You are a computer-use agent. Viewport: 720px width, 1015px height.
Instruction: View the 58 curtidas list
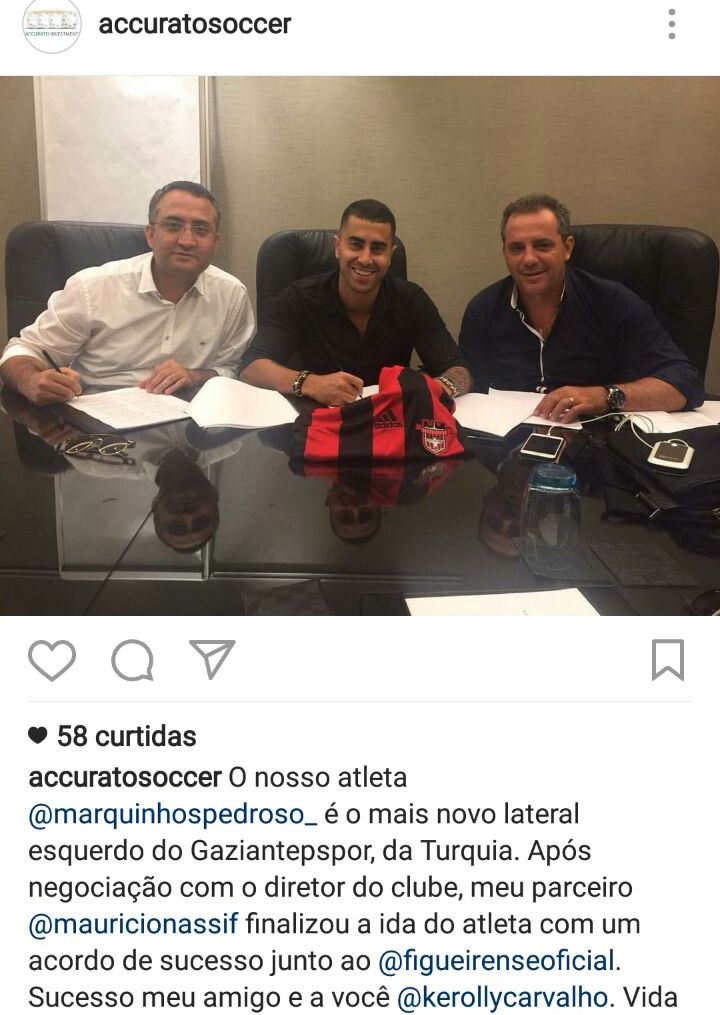click(x=126, y=737)
